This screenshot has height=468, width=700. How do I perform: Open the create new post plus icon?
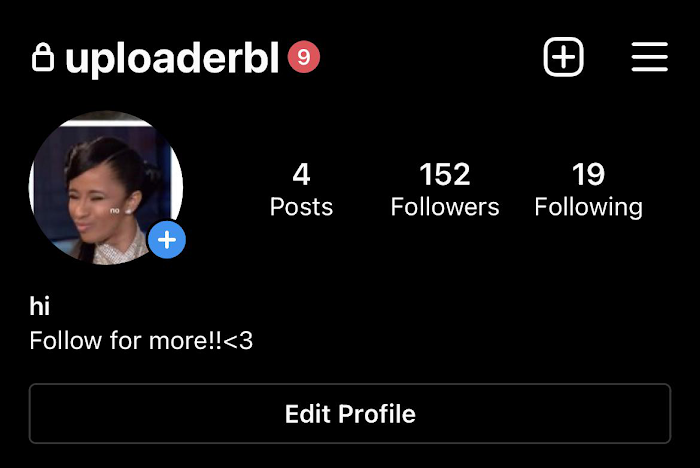(x=563, y=57)
